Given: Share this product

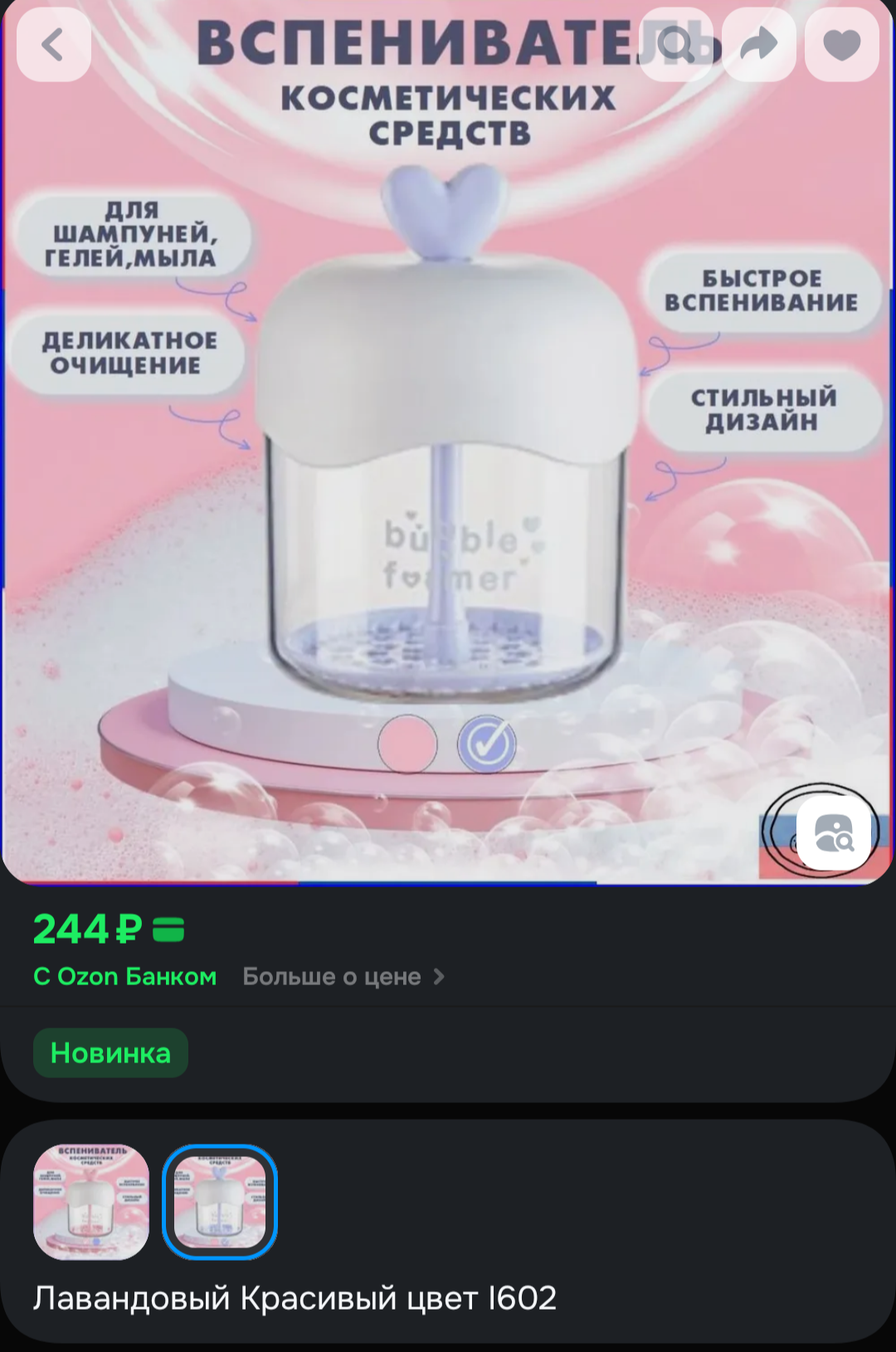Looking at the screenshot, I should (759, 45).
